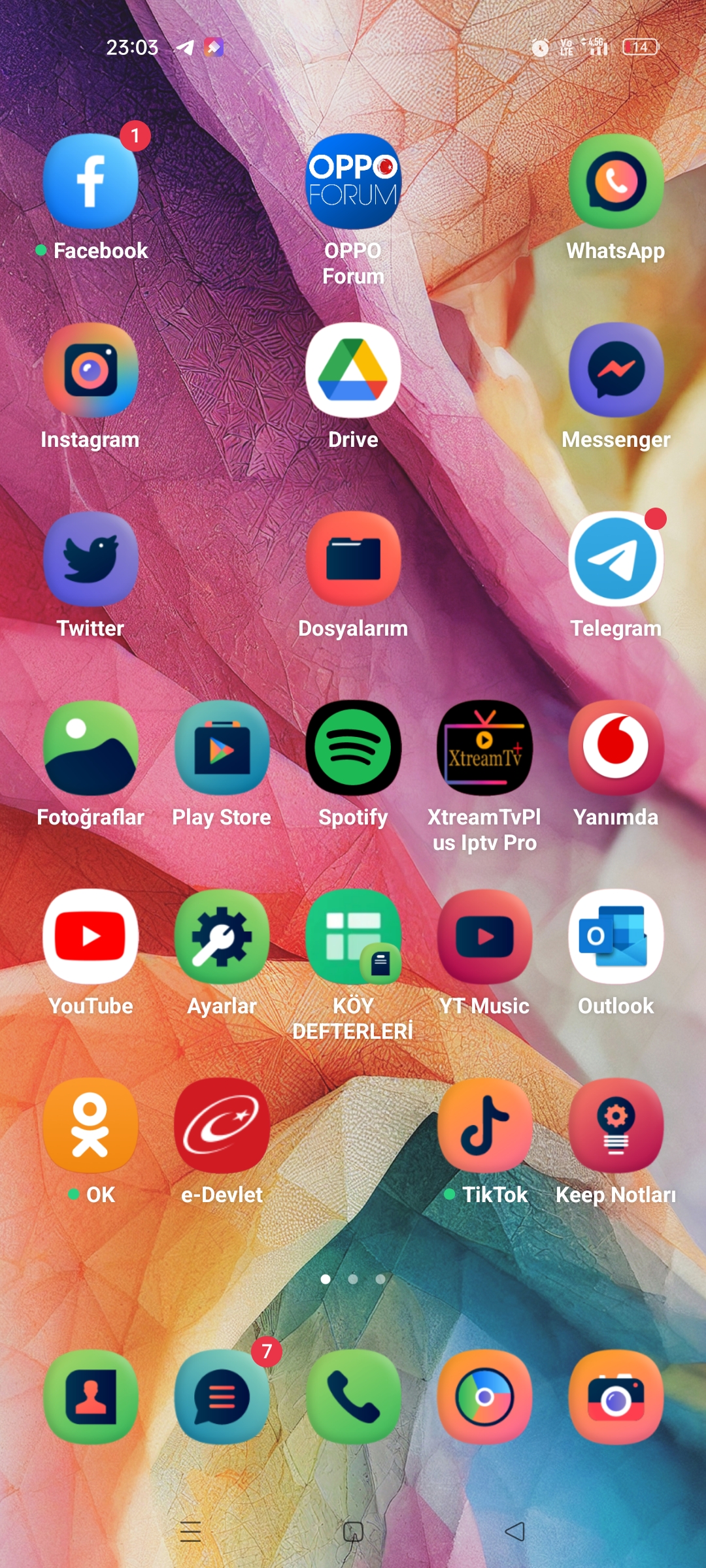The image size is (706, 1568).
Task: Tap the recent apps navigation button
Action: point(190,1531)
